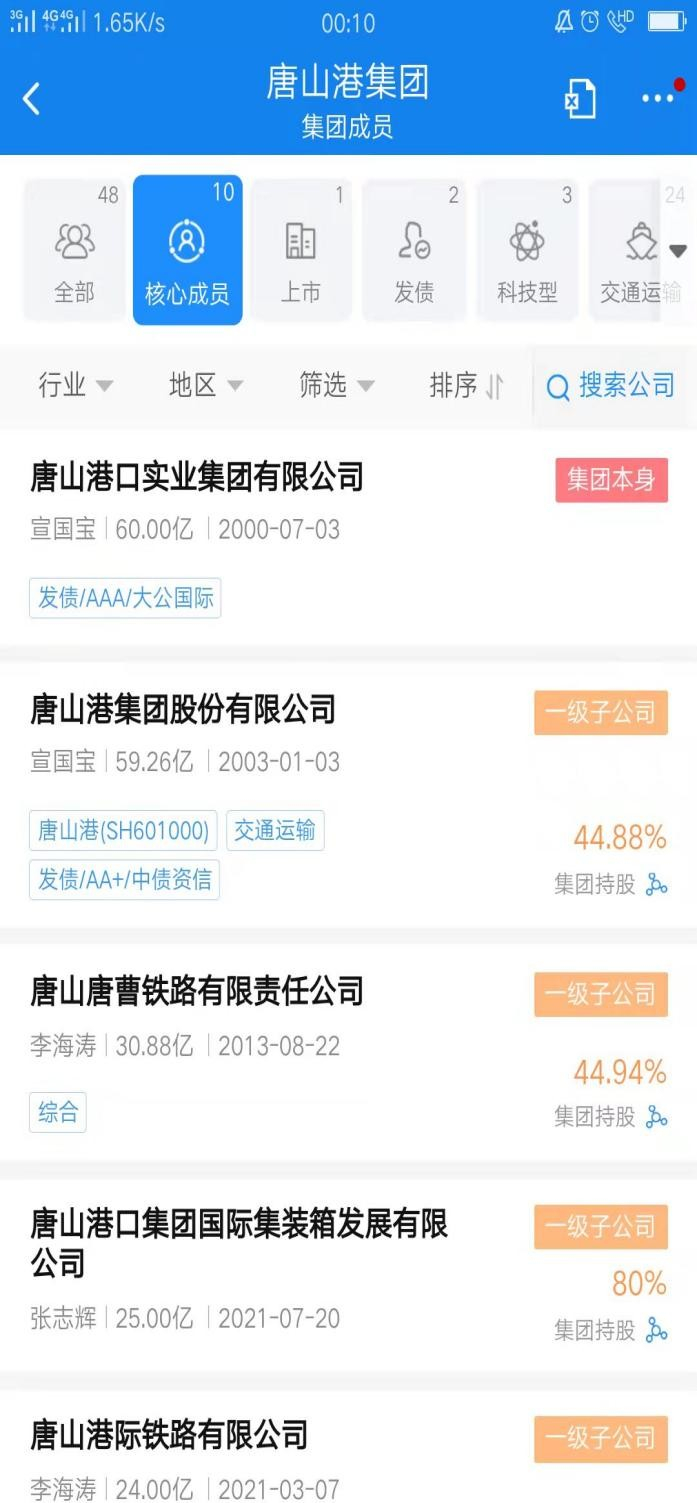Open the three-dot overflow menu
The image size is (697, 1503).
pos(657,98)
